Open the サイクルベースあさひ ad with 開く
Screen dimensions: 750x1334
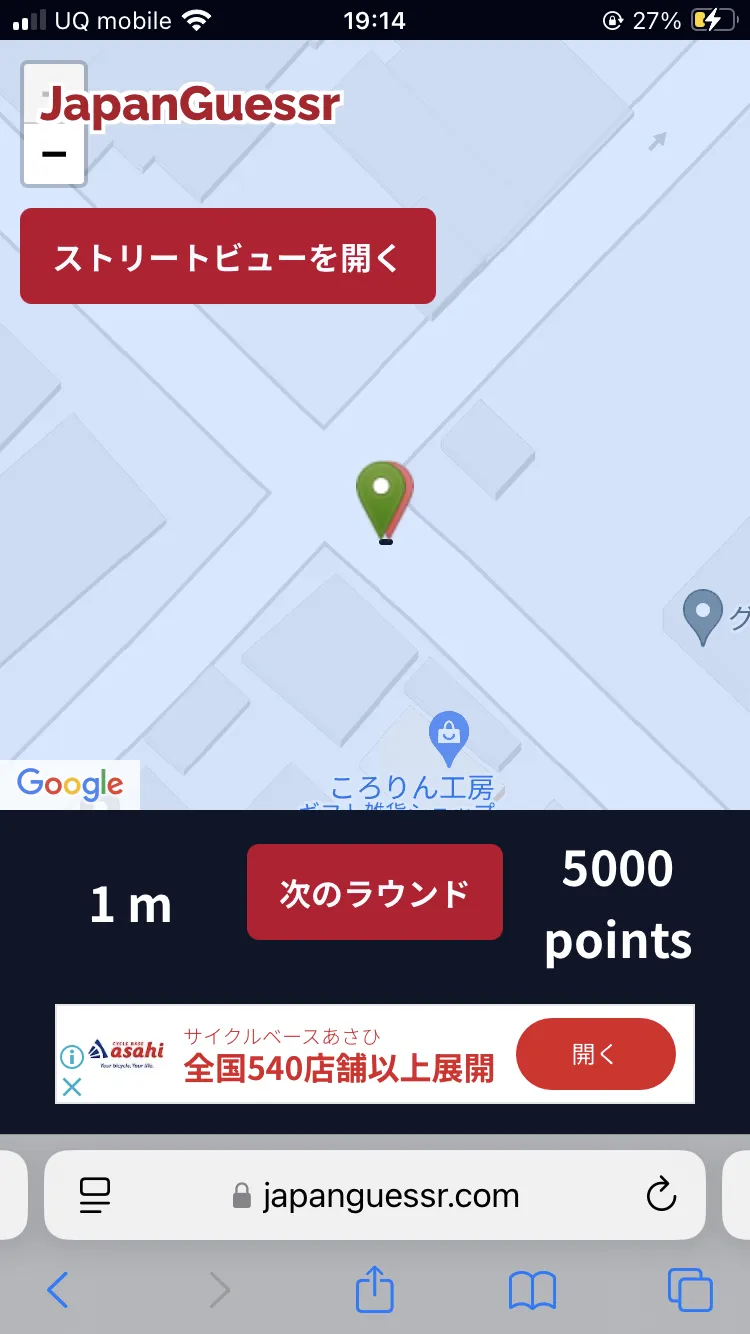(x=595, y=1054)
